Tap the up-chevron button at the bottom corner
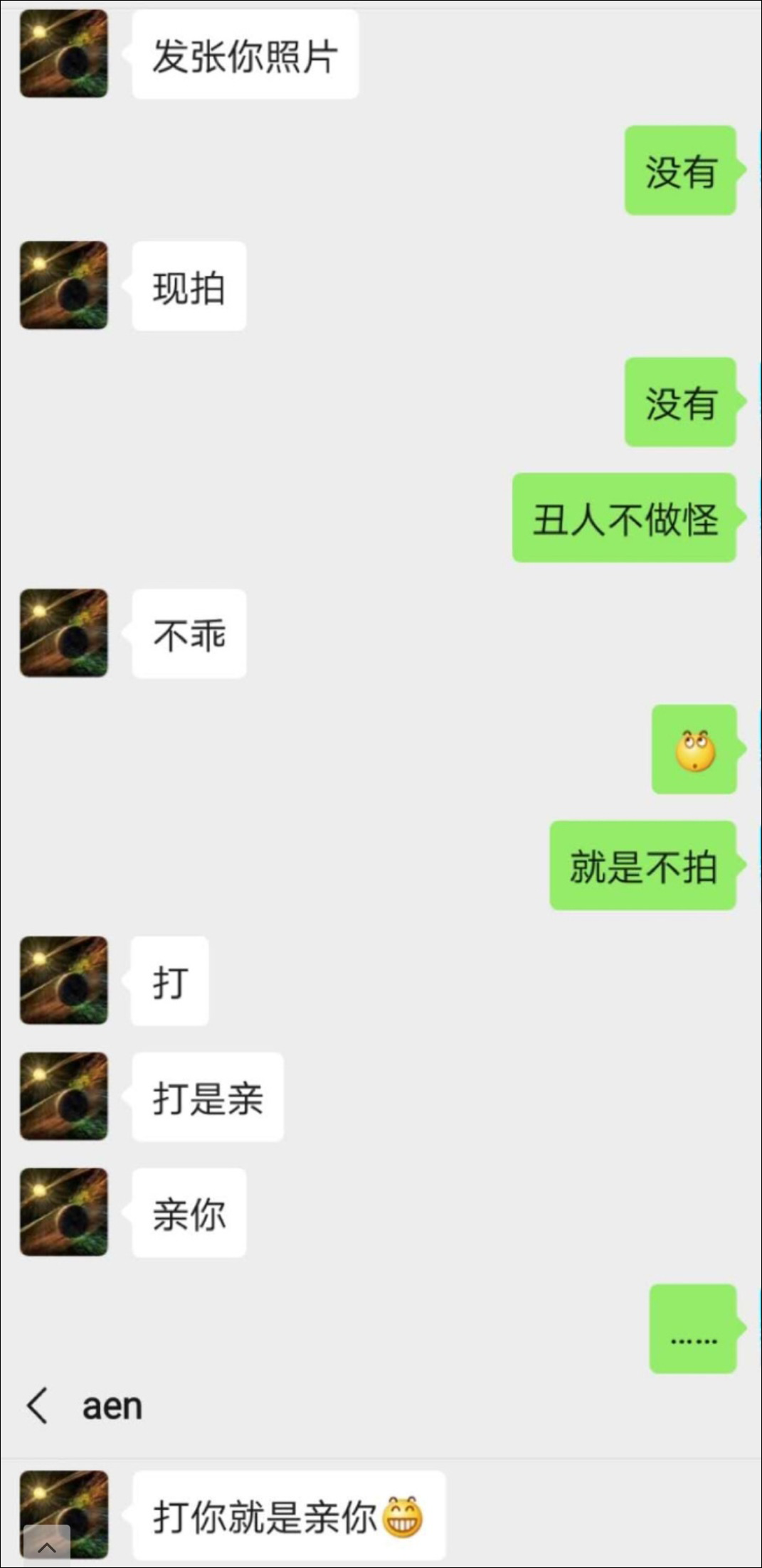762x1568 pixels. [47, 1546]
